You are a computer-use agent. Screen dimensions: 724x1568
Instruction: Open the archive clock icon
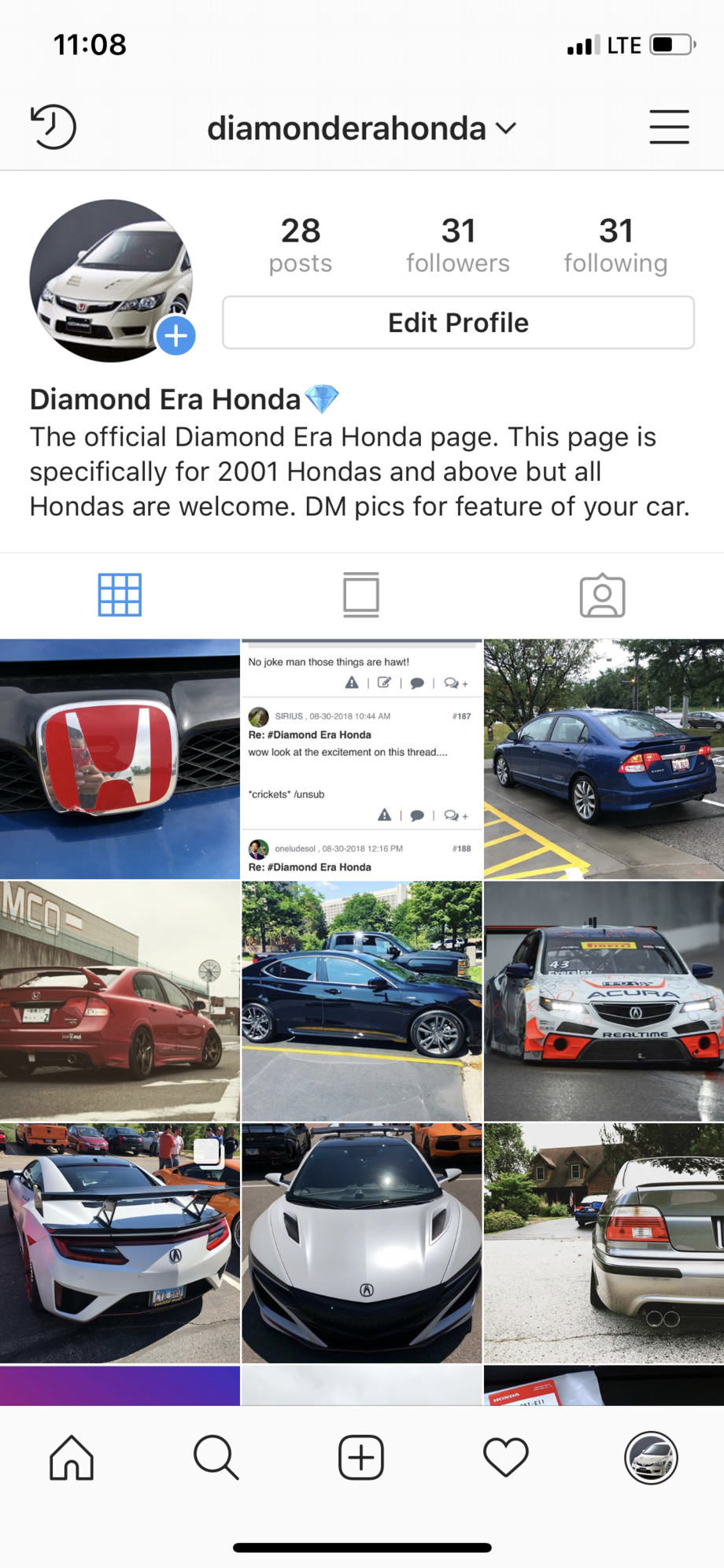tap(53, 127)
